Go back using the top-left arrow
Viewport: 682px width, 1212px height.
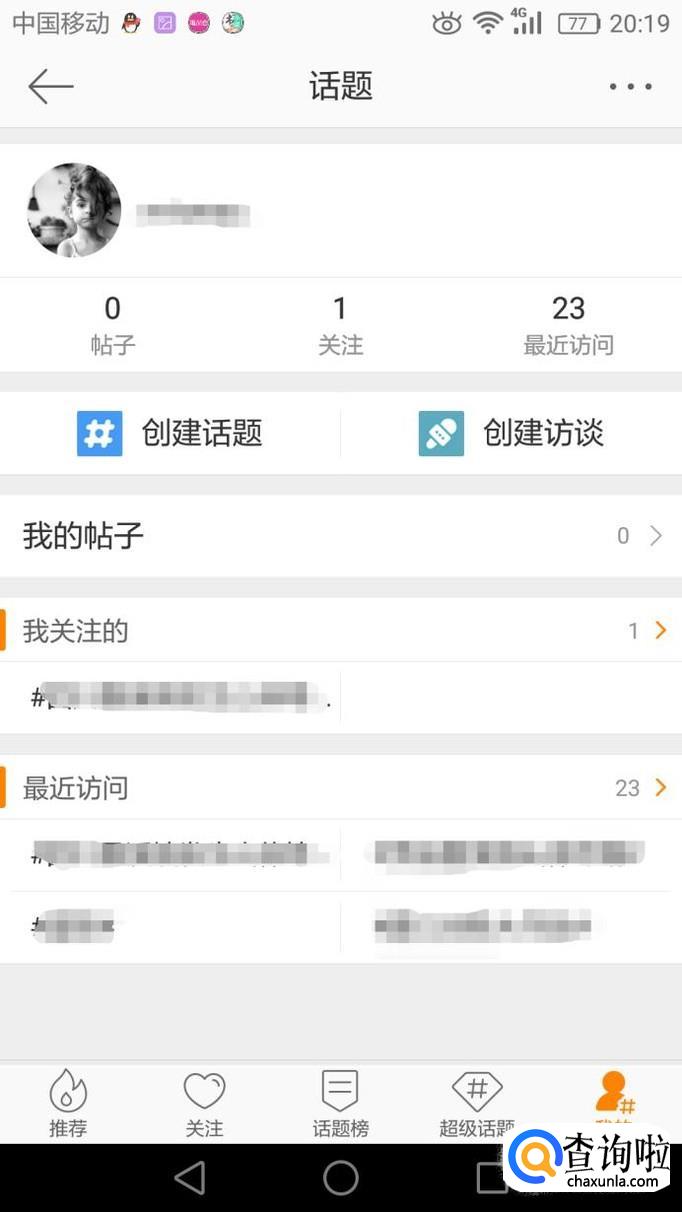(x=50, y=87)
